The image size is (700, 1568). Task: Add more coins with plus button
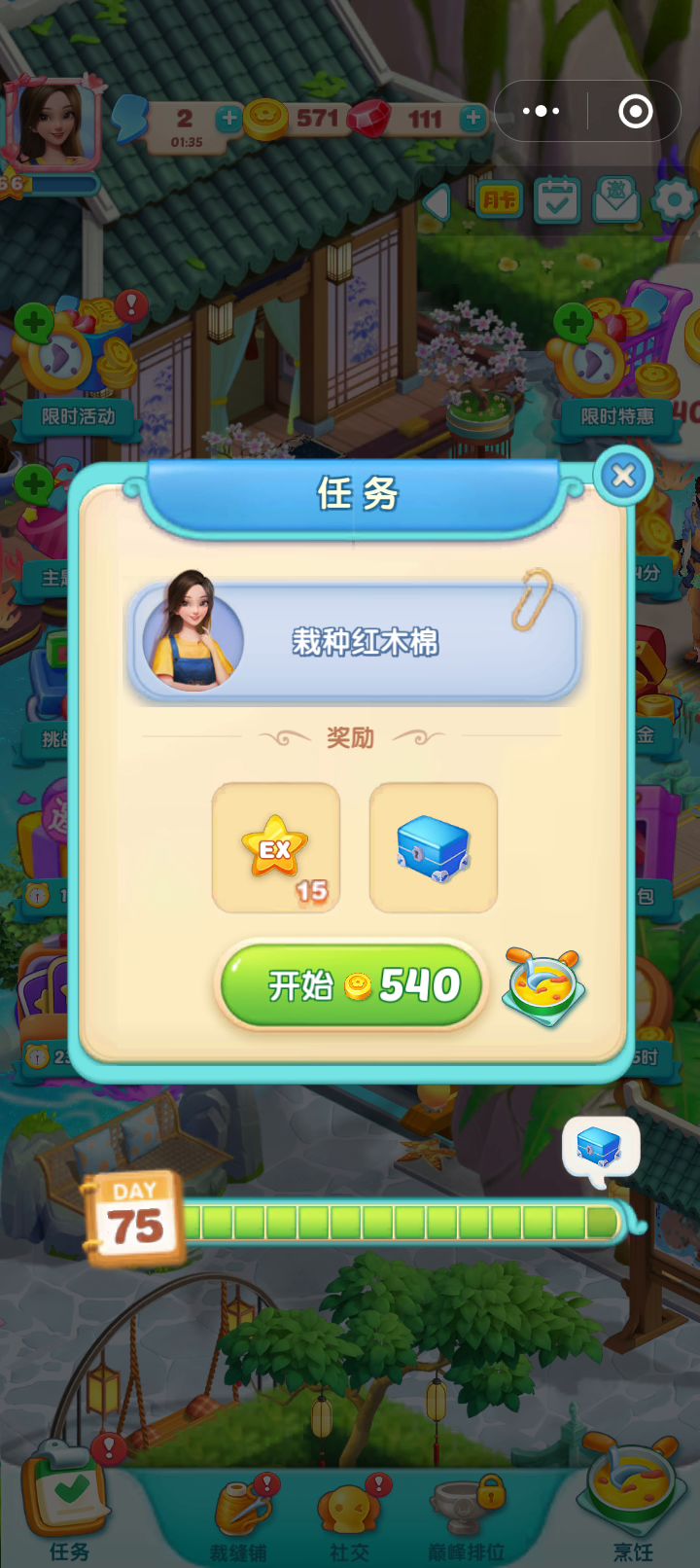click(x=472, y=119)
